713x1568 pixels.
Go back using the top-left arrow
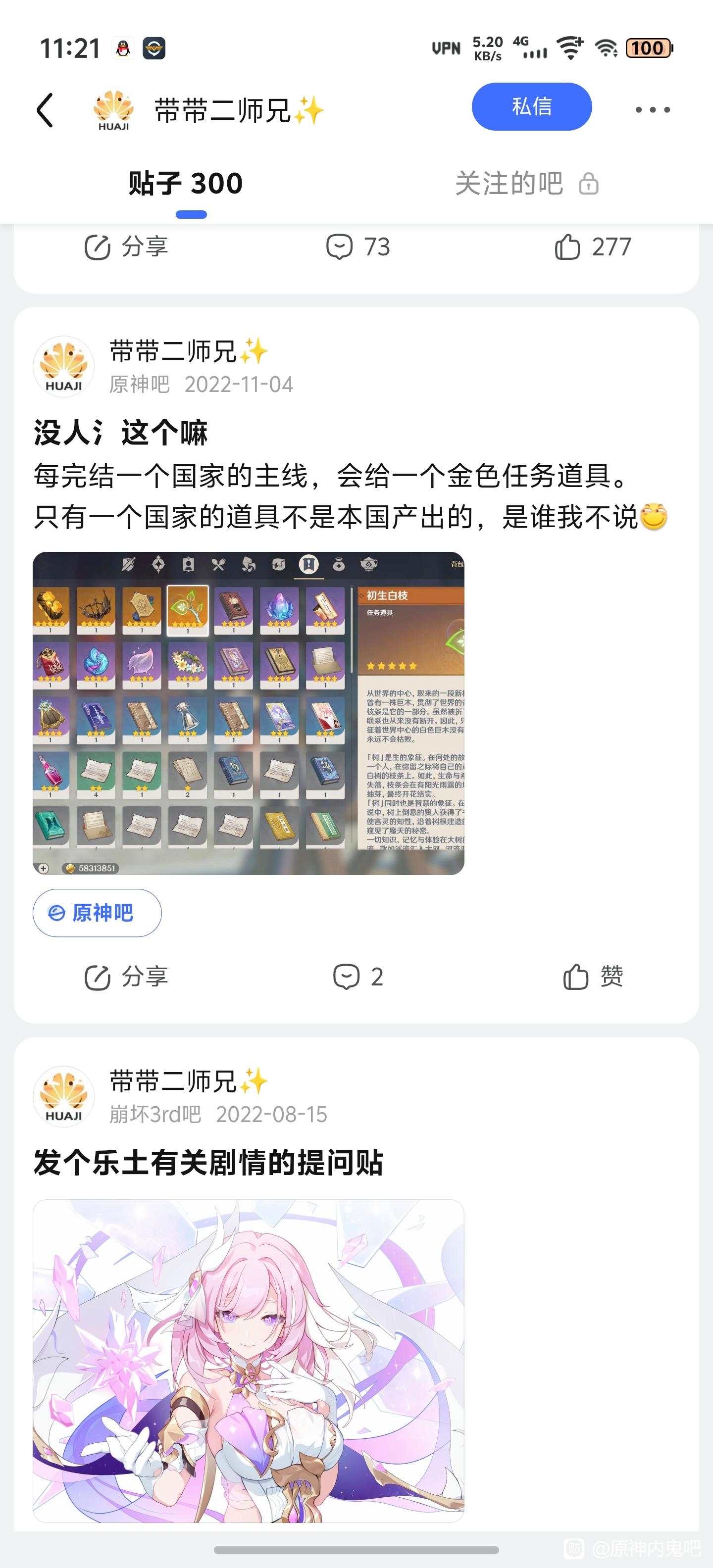coord(45,110)
